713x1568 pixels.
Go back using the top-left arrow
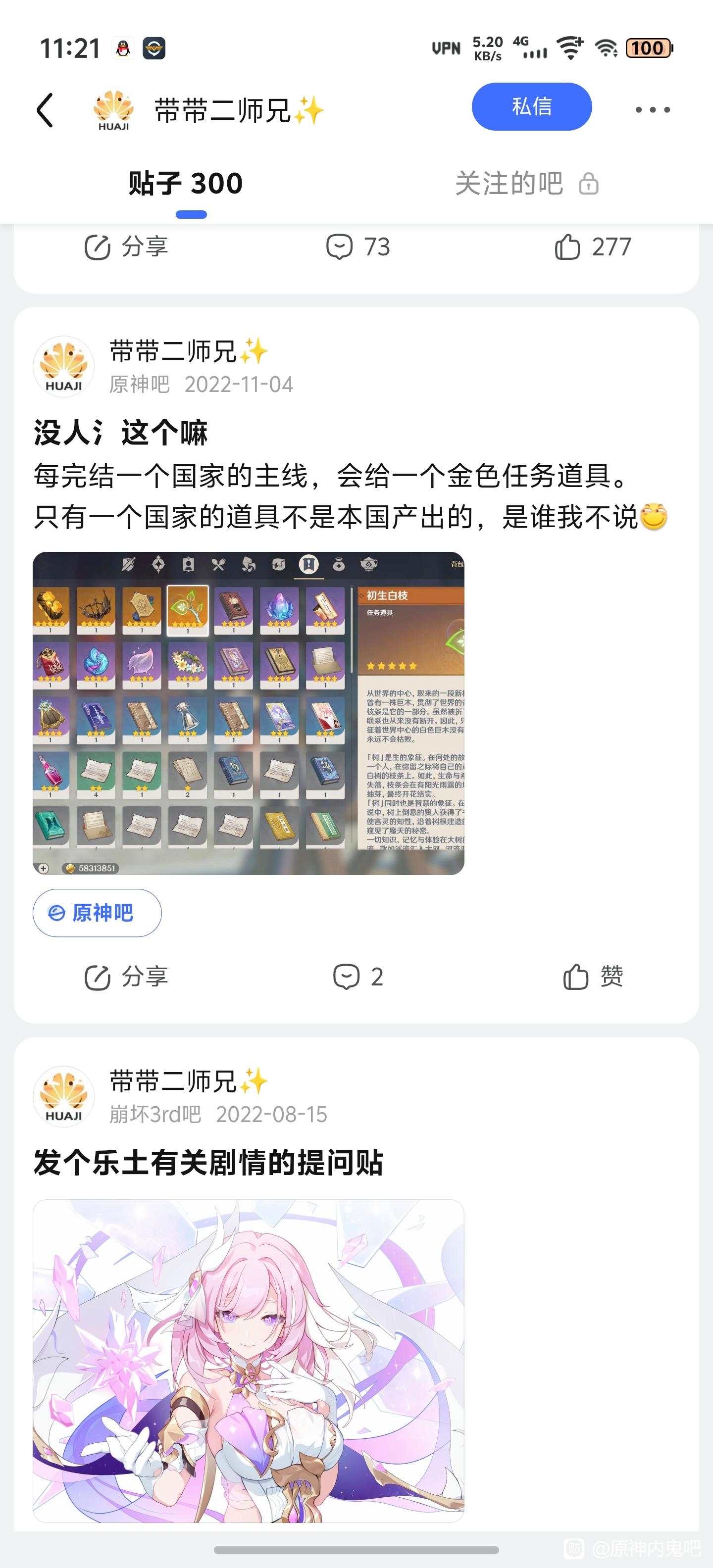coord(45,110)
